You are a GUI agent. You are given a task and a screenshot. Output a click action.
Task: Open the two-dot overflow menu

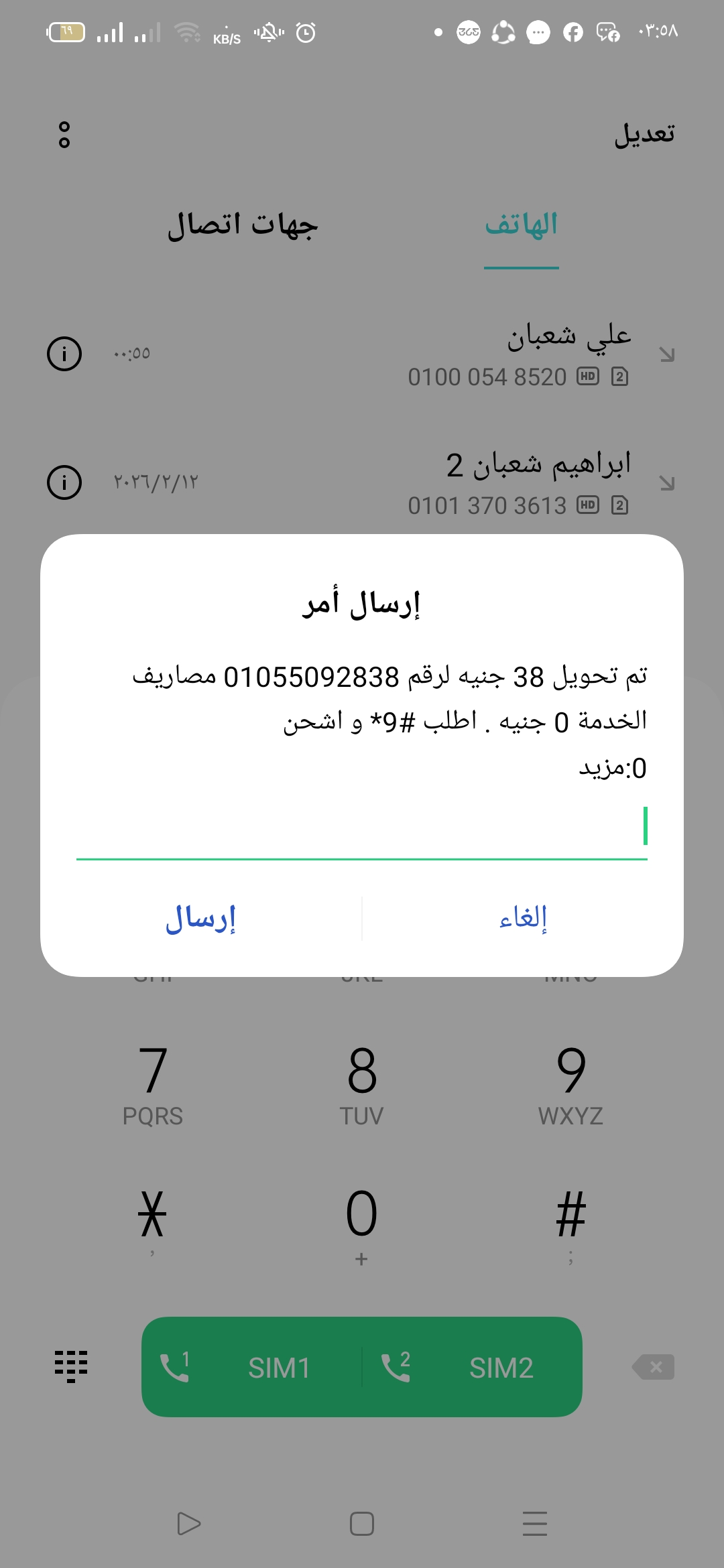point(64,135)
